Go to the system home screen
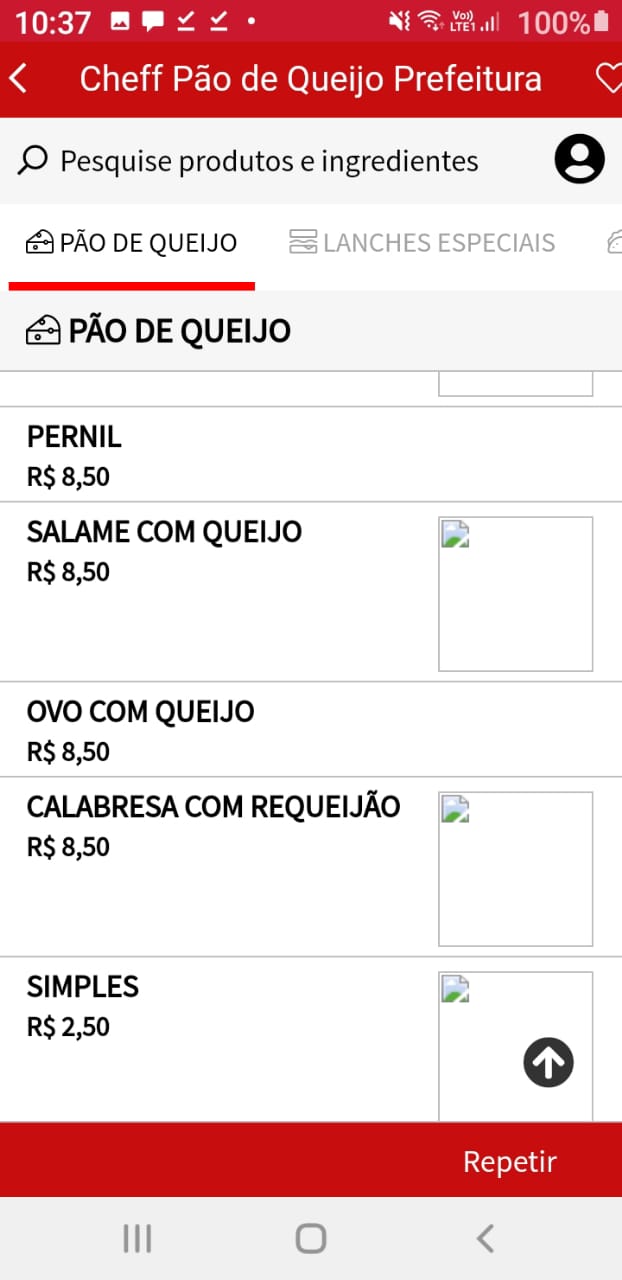Viewport: 622px width, 1280px height. (x=311, y=1239)
